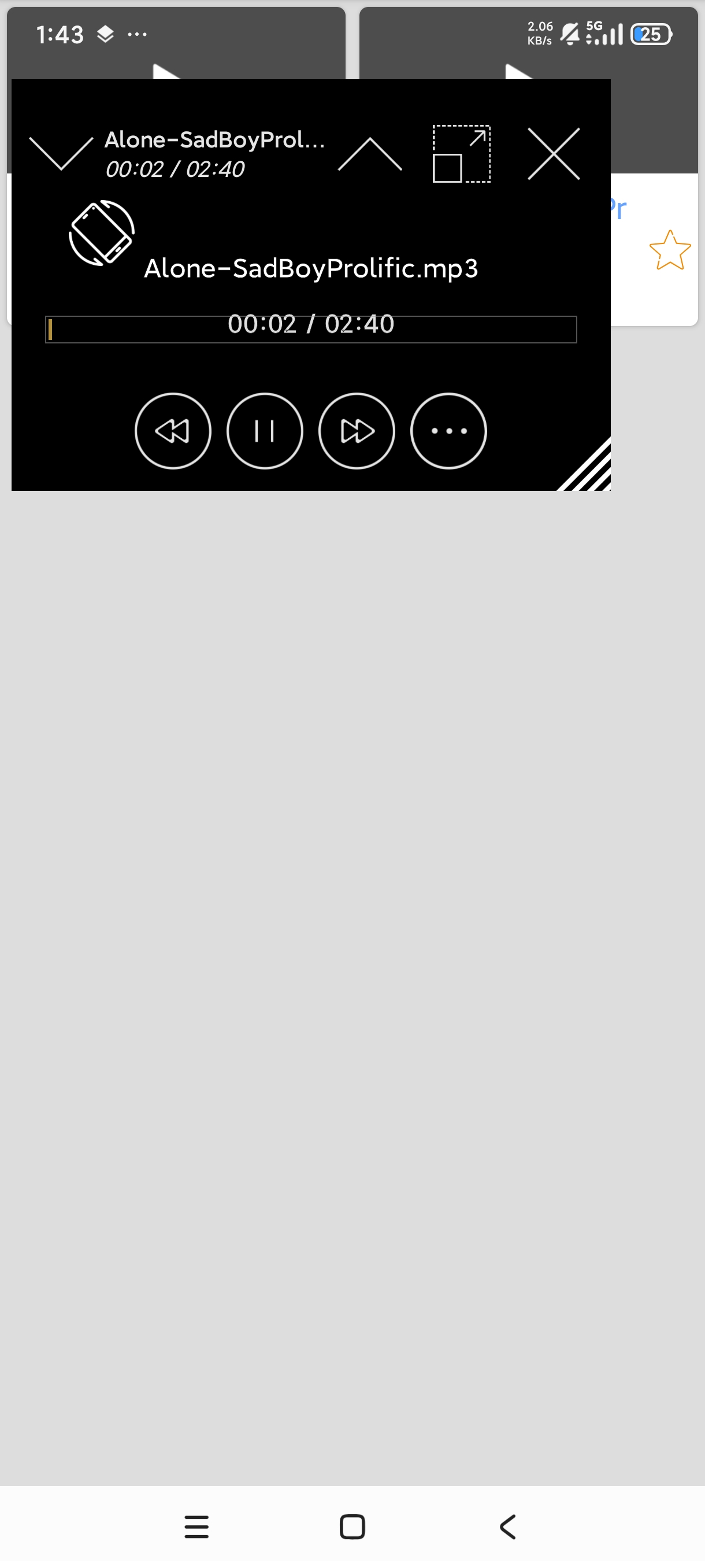The width and height of the screenshot is (705, 1568).
Task: Open the recent apps menu
Action: click(196, 1526)
